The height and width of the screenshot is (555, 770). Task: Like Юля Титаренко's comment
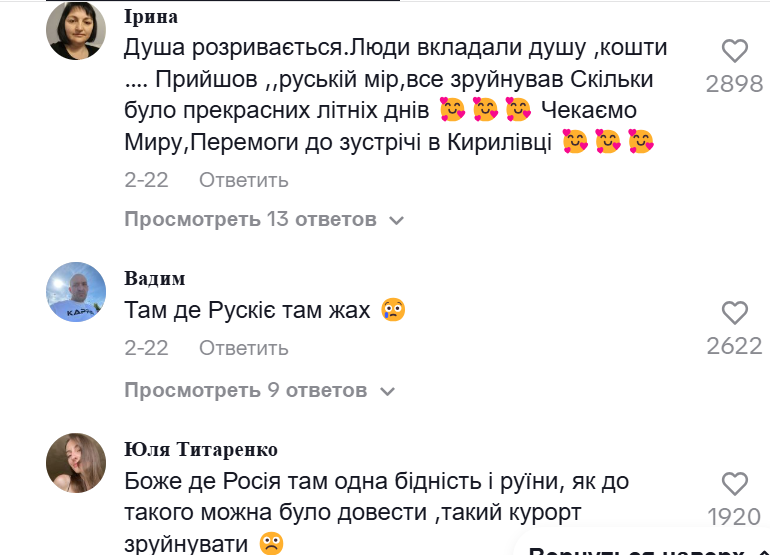tap(734, 484)
